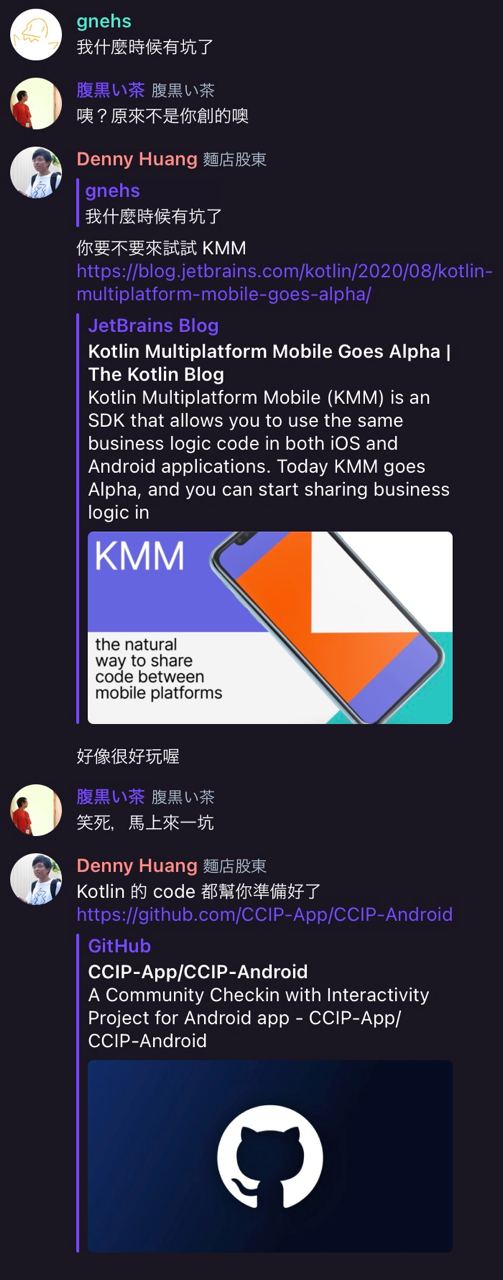Tap 腹黒い茶's avatar next to 笑死 message
Image resolution: width=503 pixels, height=1280 pixels.
click(36, 810)
